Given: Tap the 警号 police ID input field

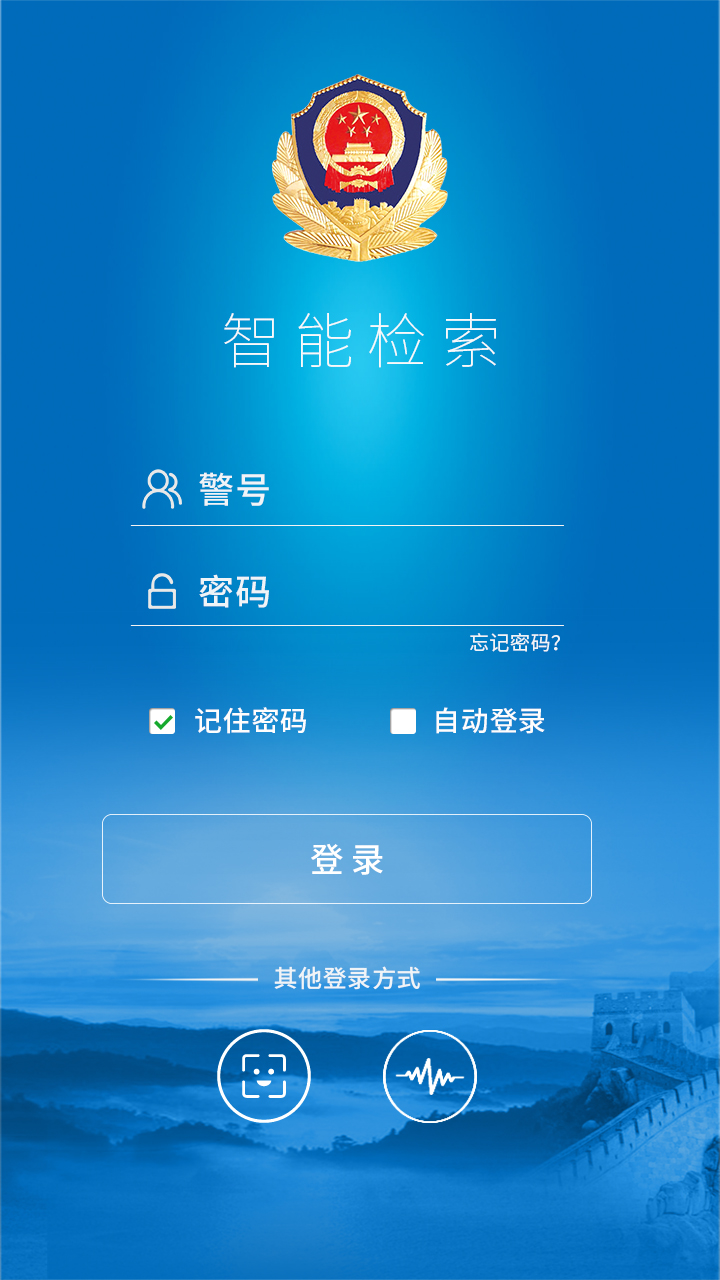Looking at the screenshot, I should 370,490.
